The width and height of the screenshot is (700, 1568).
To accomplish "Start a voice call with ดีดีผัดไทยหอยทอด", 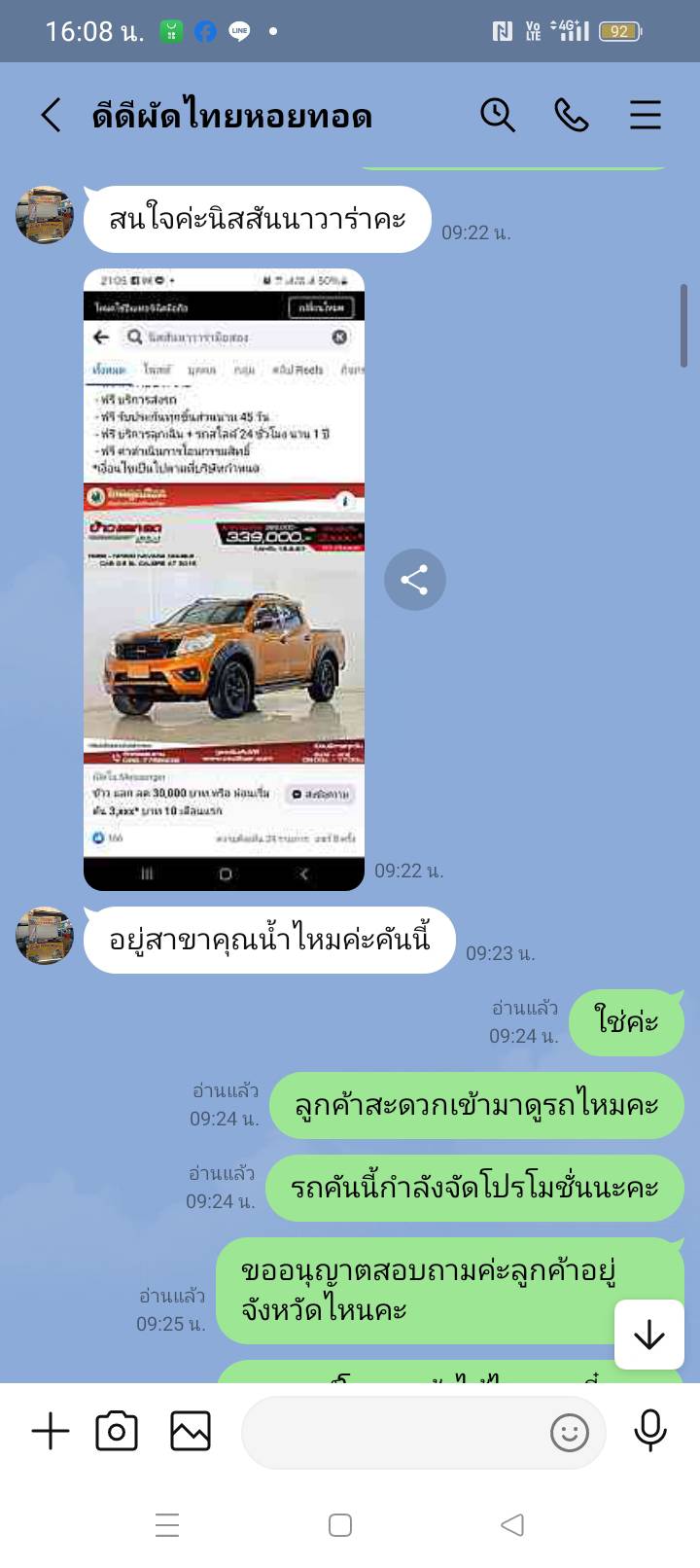I will [x=571, y=116].
